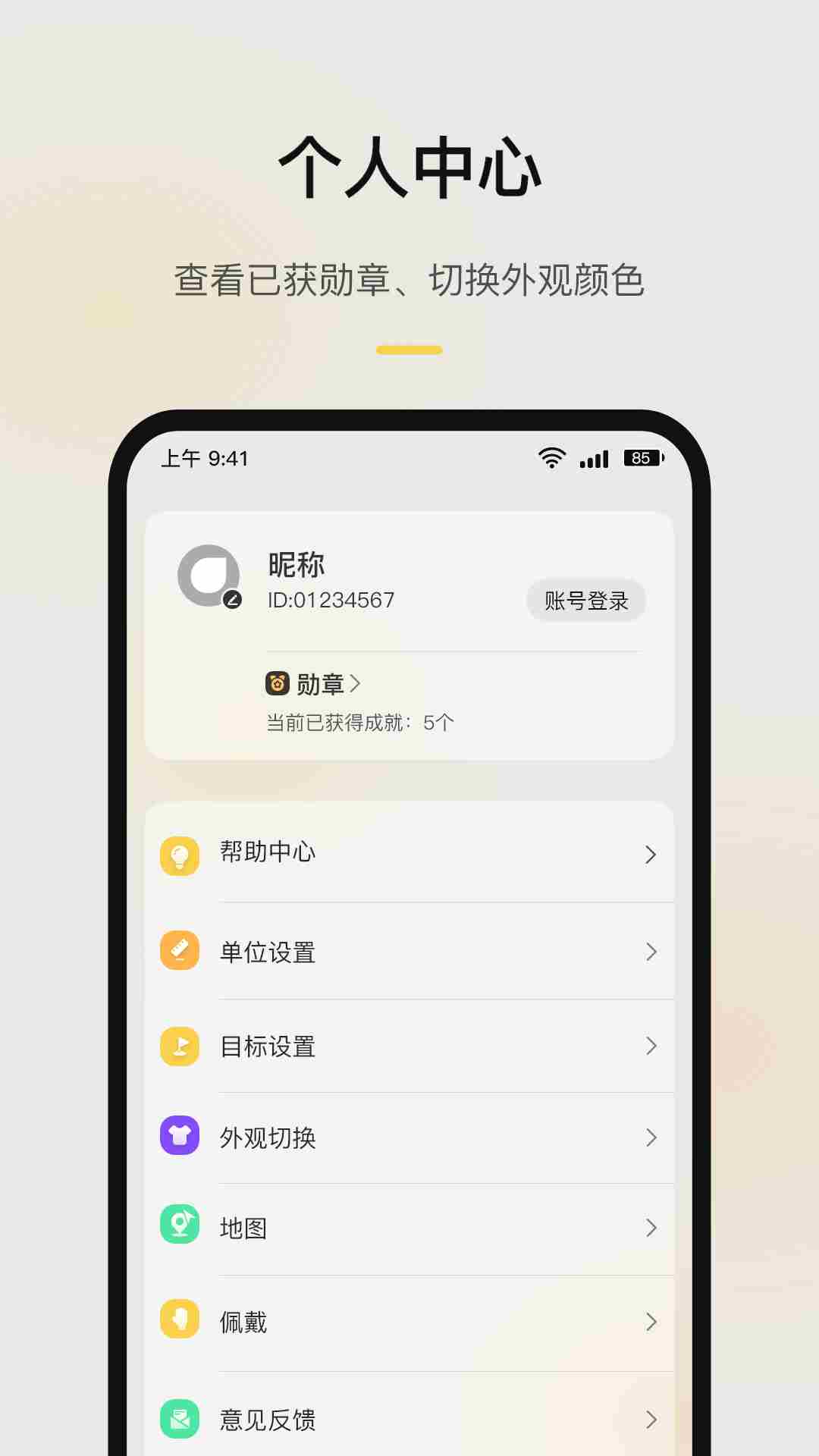Screen dimensions: 819x1456
Task: Open the 帮助中心 lightbulb icon
Action: (180, 854)
